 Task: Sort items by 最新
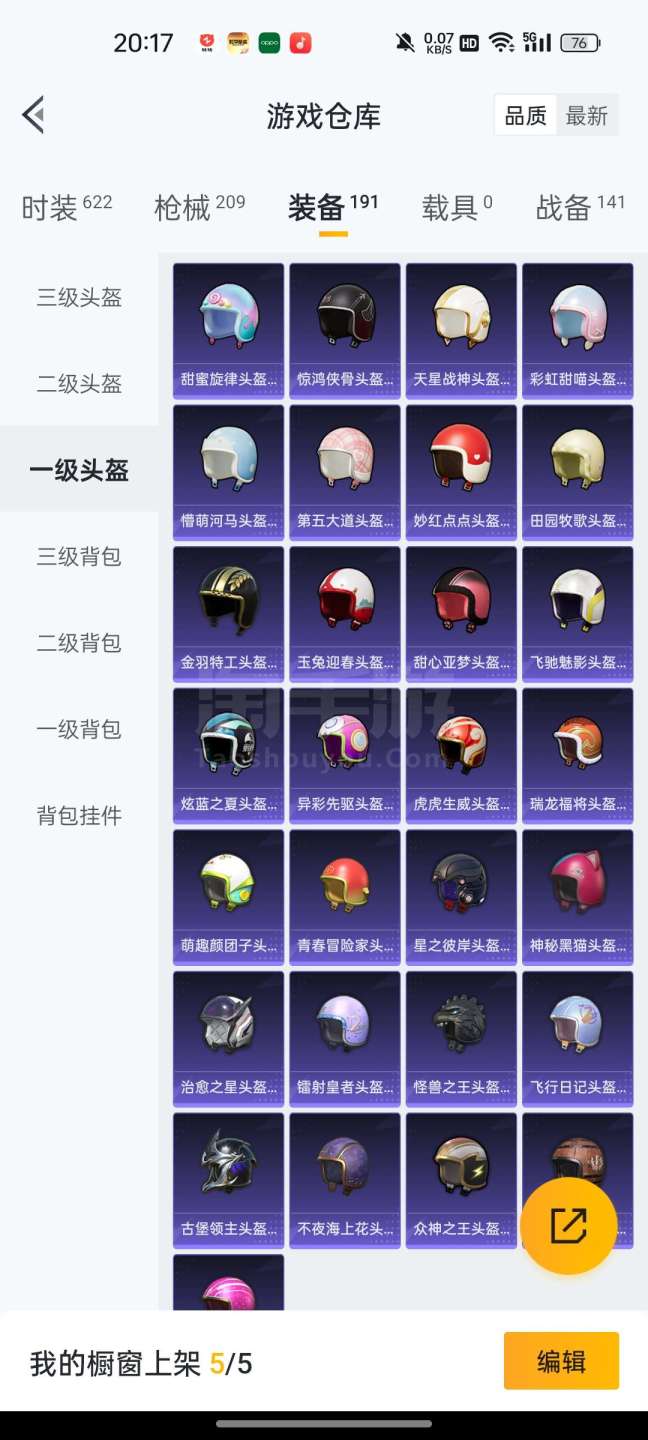(587, 116)
